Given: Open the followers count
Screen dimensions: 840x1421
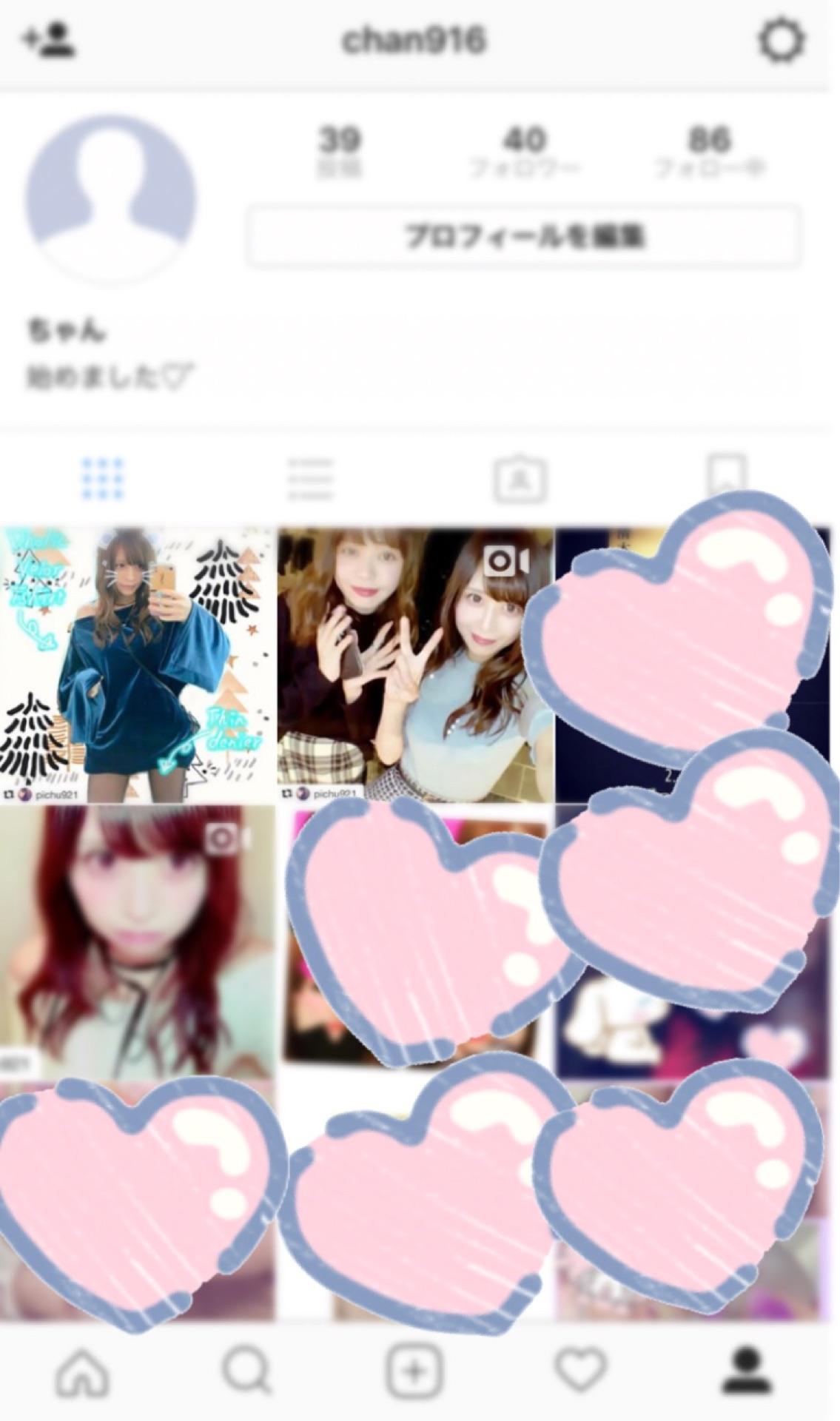Looking at the screenshot, I should coord(525,152).
